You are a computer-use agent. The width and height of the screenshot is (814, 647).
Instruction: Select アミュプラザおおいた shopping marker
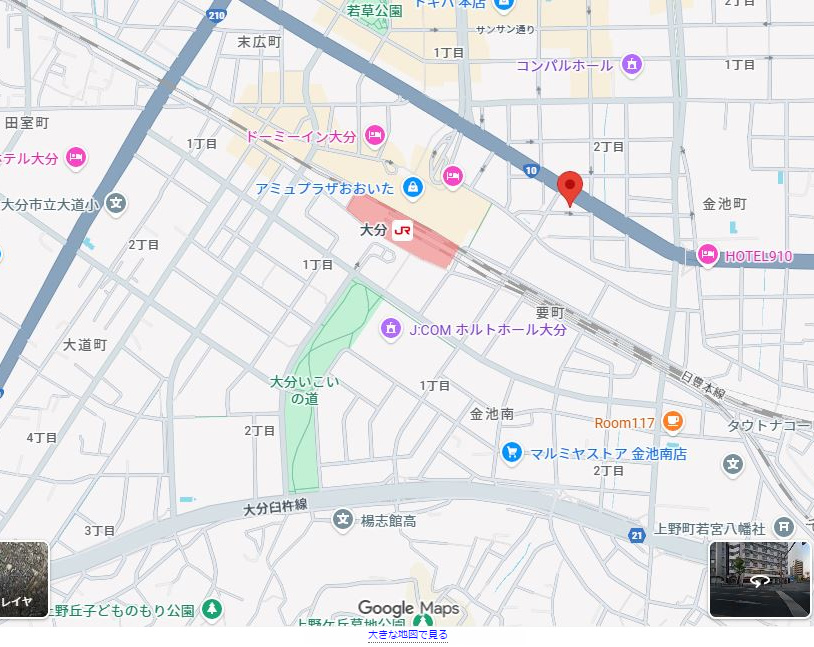click(x=412, y=188)
